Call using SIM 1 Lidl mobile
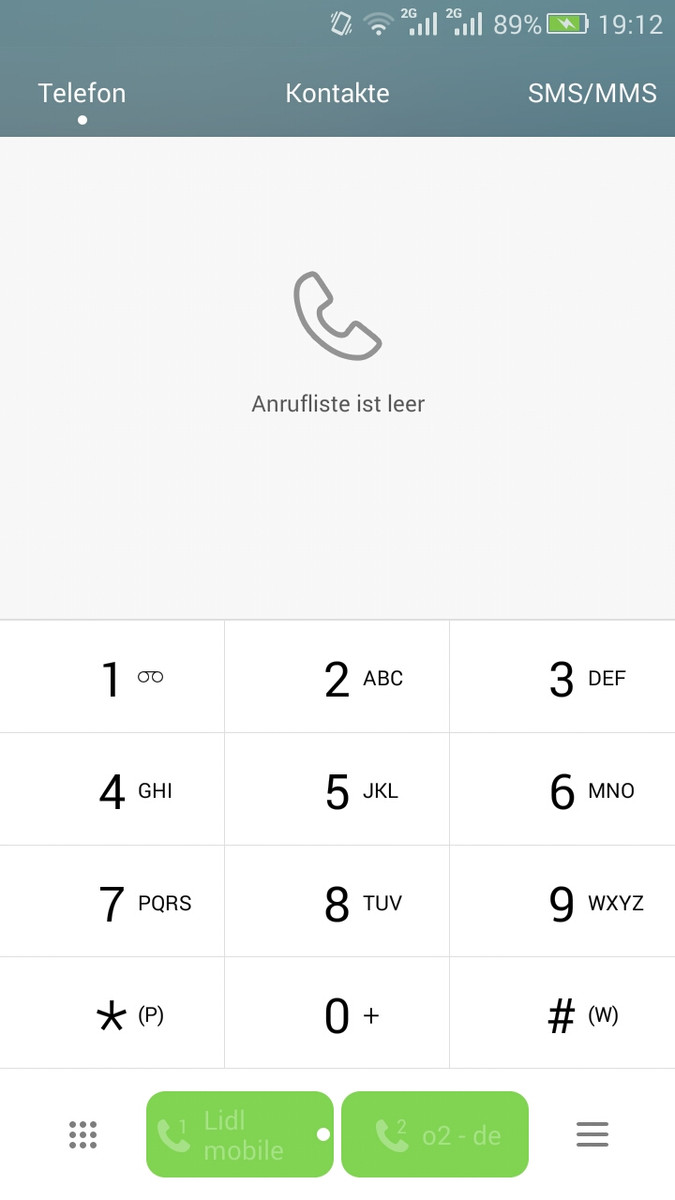The width and height of the screenshot is (675, 1200). coord(240,1134)
